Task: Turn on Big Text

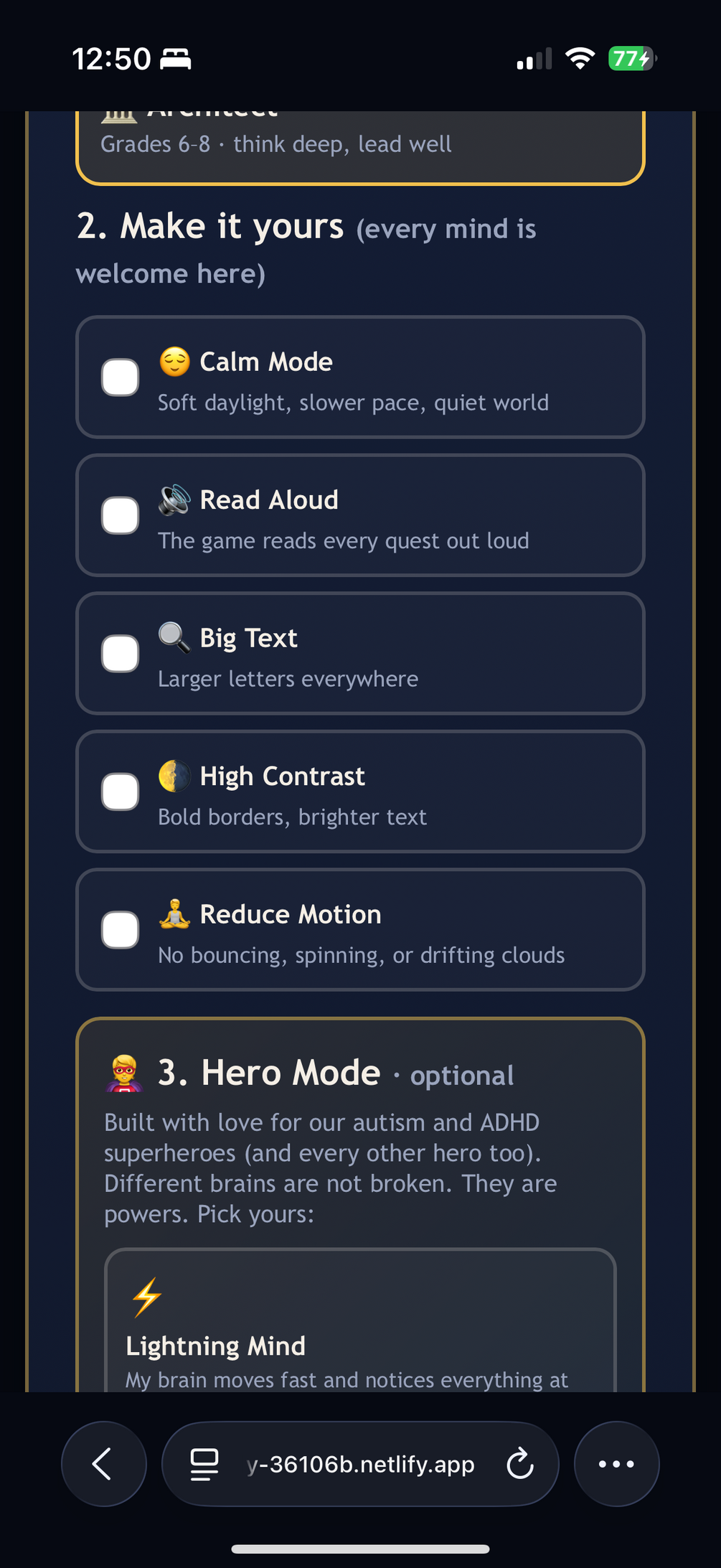Action: [x=120, y=654]
